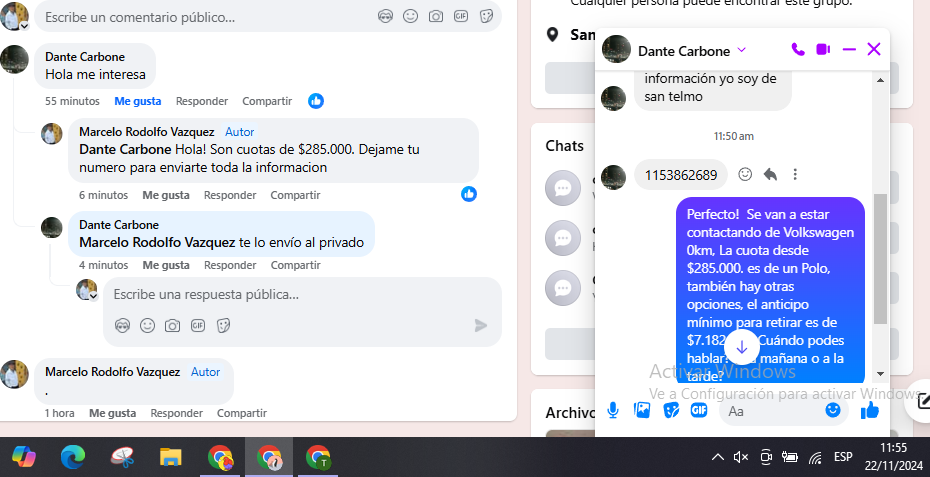The width and height of the screenshot is (930, 477).
Task: Attach a GIF in the chat
Action: (x=699, y=410)
